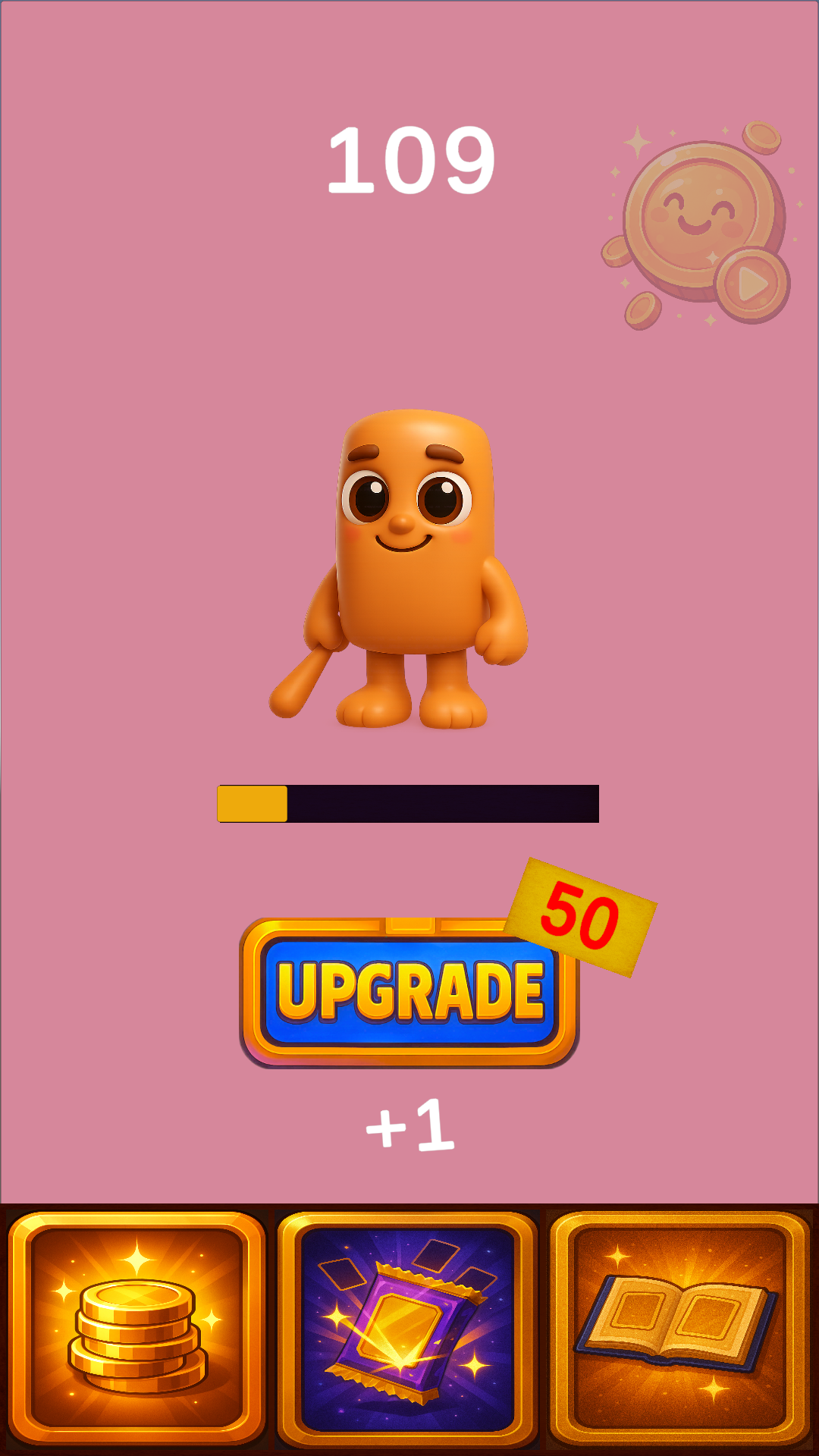
Task: Open the collection book tab
Action: click(x=679, y=1329)
